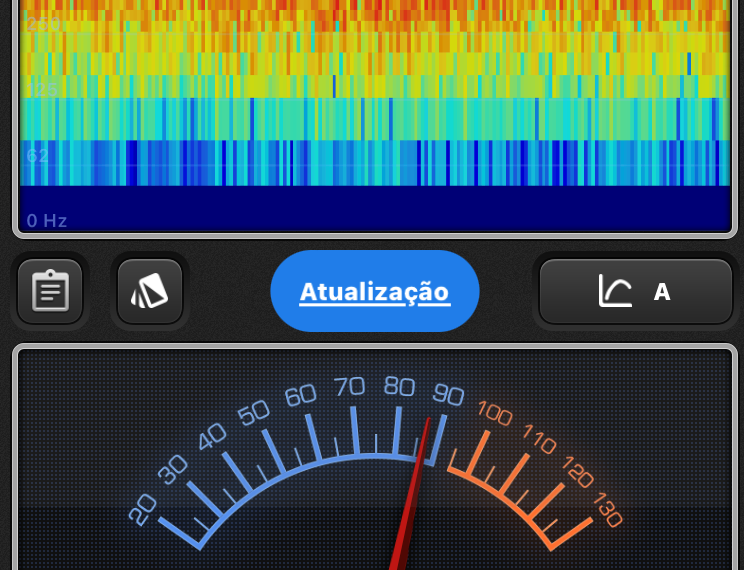Tap the Atualização button
This screenshot has width=744, height=570.
(375, 292)
